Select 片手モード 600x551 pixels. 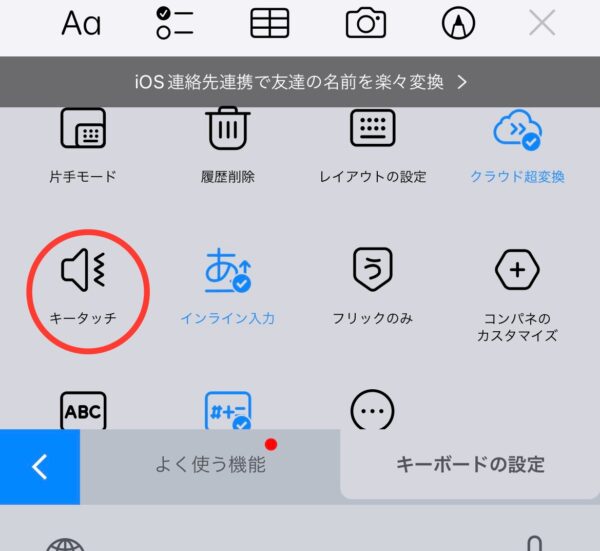click(x=83, y=145)
